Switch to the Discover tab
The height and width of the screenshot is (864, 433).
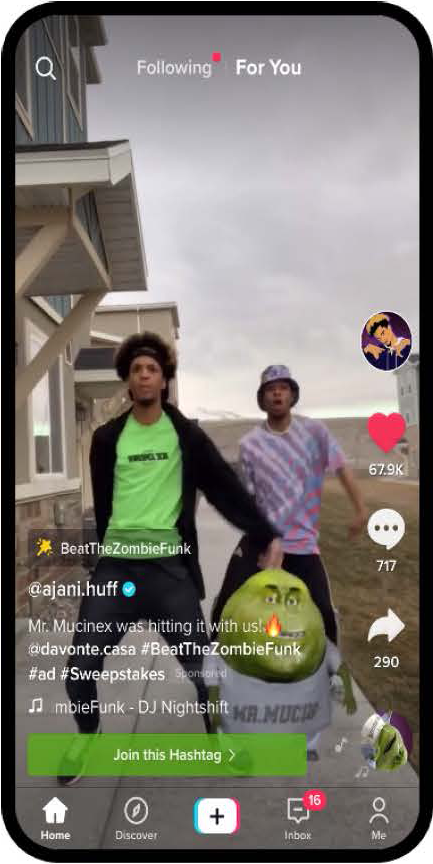136,819
